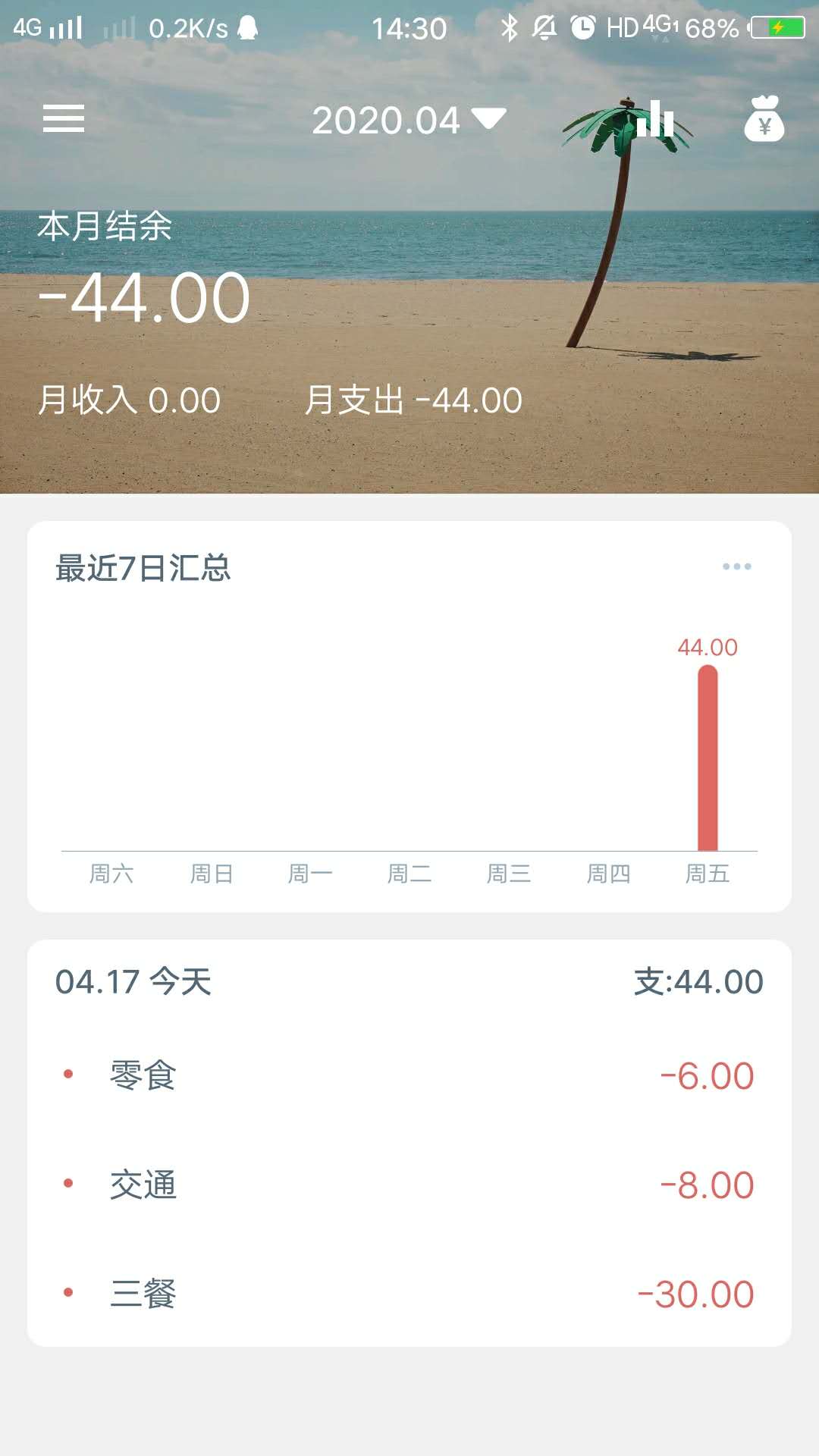819x1456 pixels.
Task: Open the sidebar navigation menu
Action: [x=64, y=119]
